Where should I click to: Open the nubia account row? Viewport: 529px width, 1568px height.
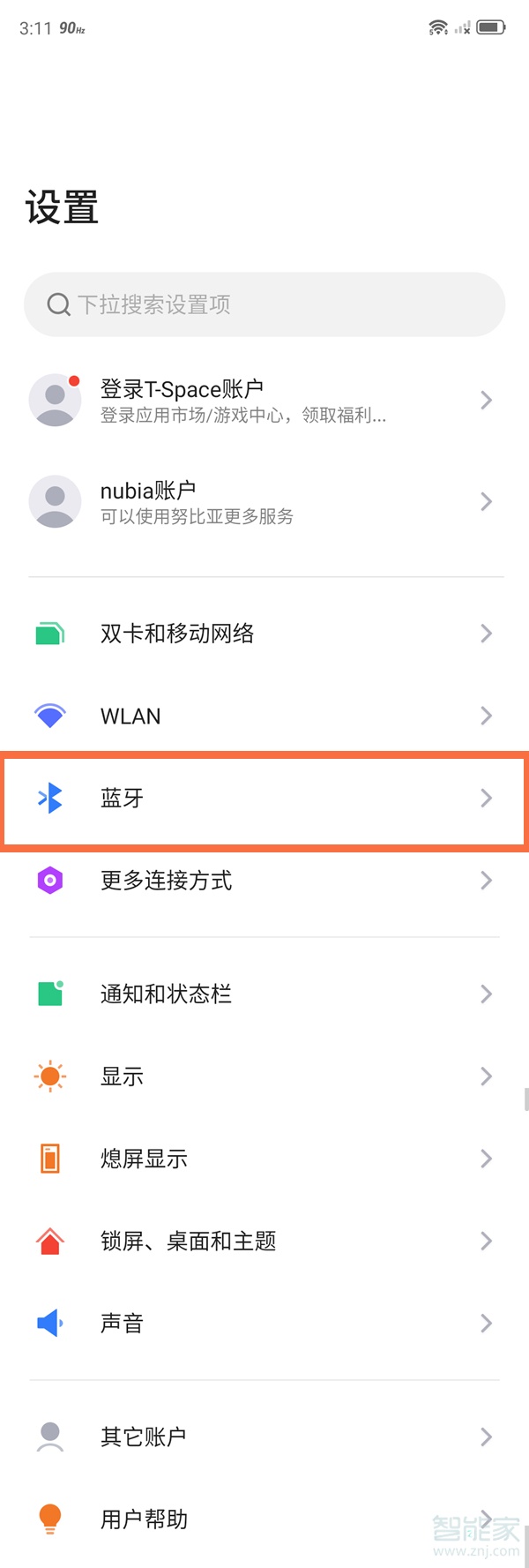click(264, 502)
